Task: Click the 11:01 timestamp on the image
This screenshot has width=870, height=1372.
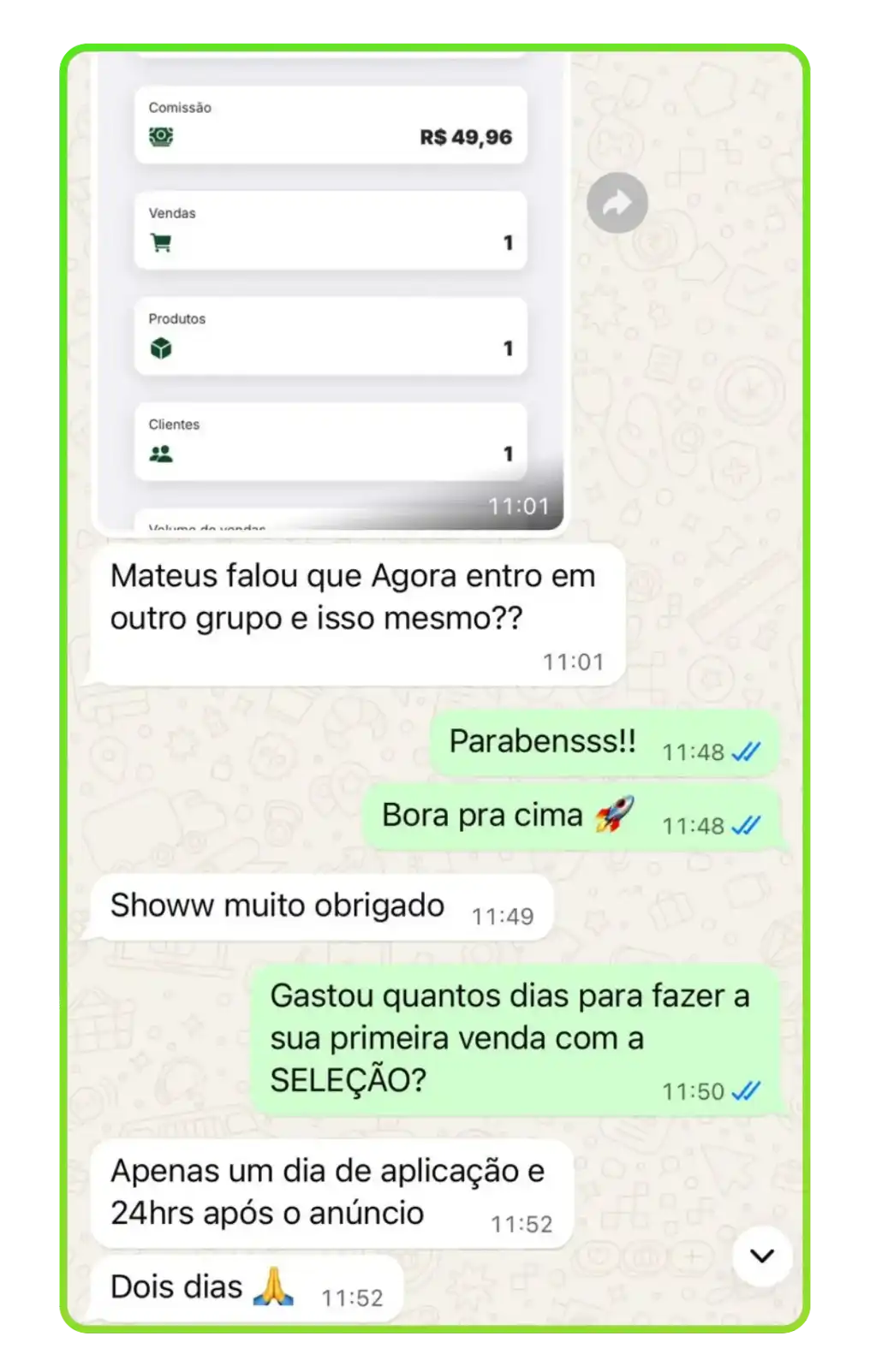Action: coord(519,506)
